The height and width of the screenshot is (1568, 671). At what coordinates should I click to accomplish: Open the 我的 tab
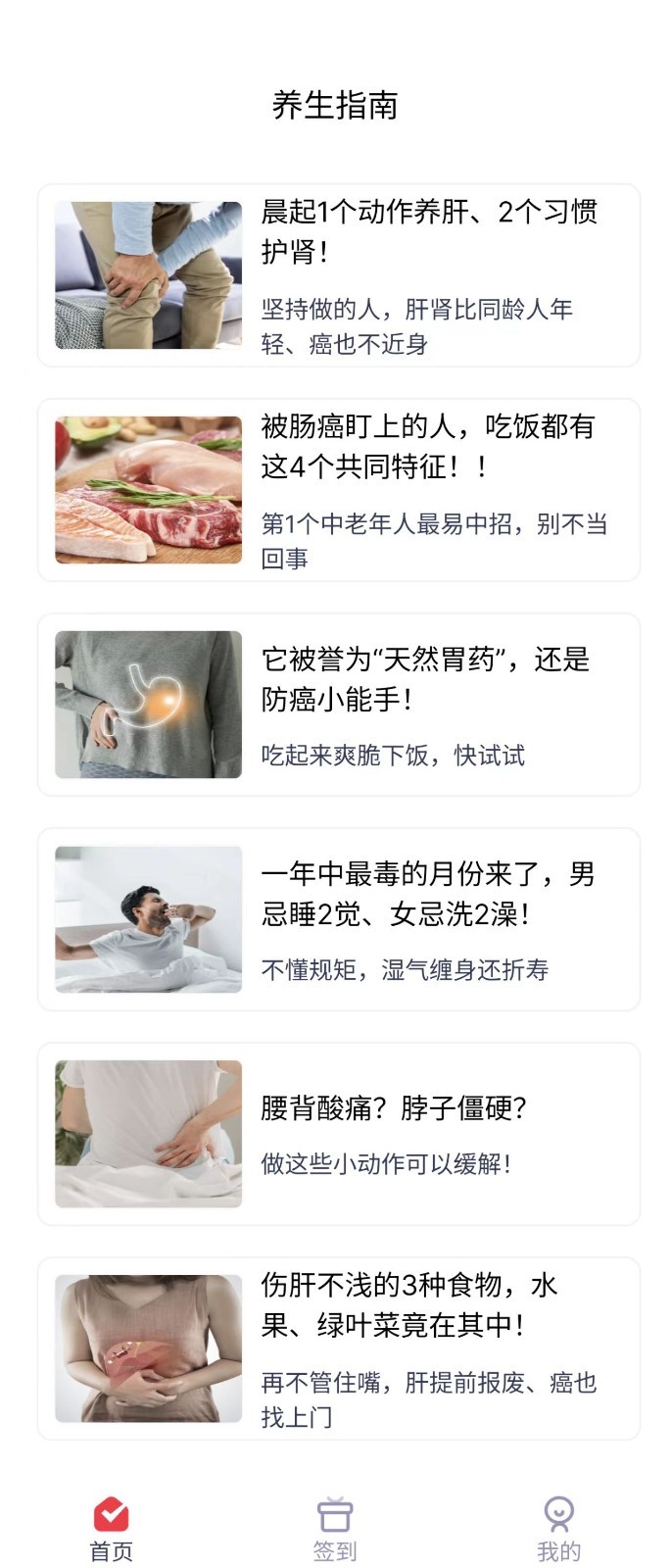[558, 1529]
